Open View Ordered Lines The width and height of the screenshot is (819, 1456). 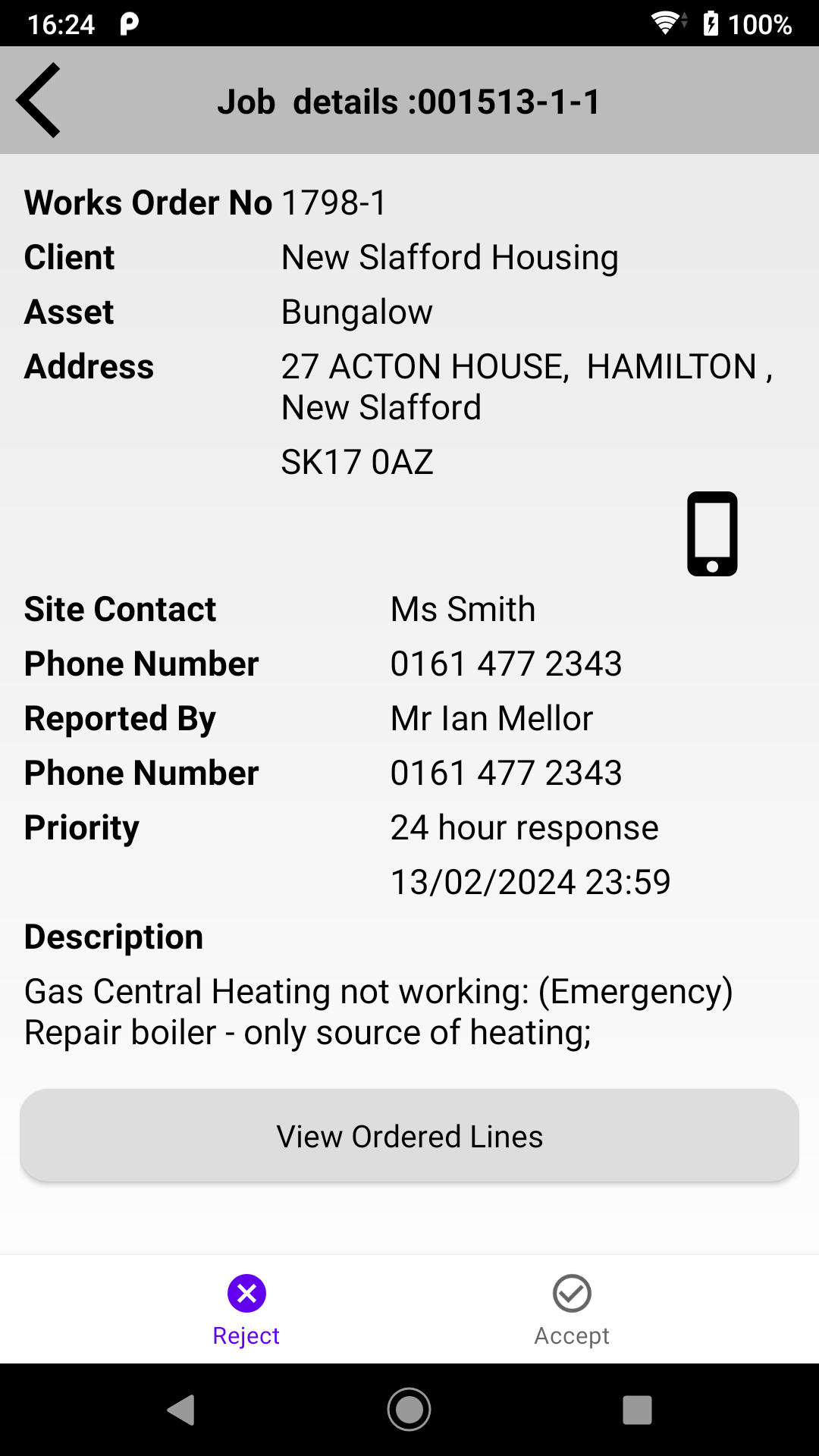tap(409, 1136)
